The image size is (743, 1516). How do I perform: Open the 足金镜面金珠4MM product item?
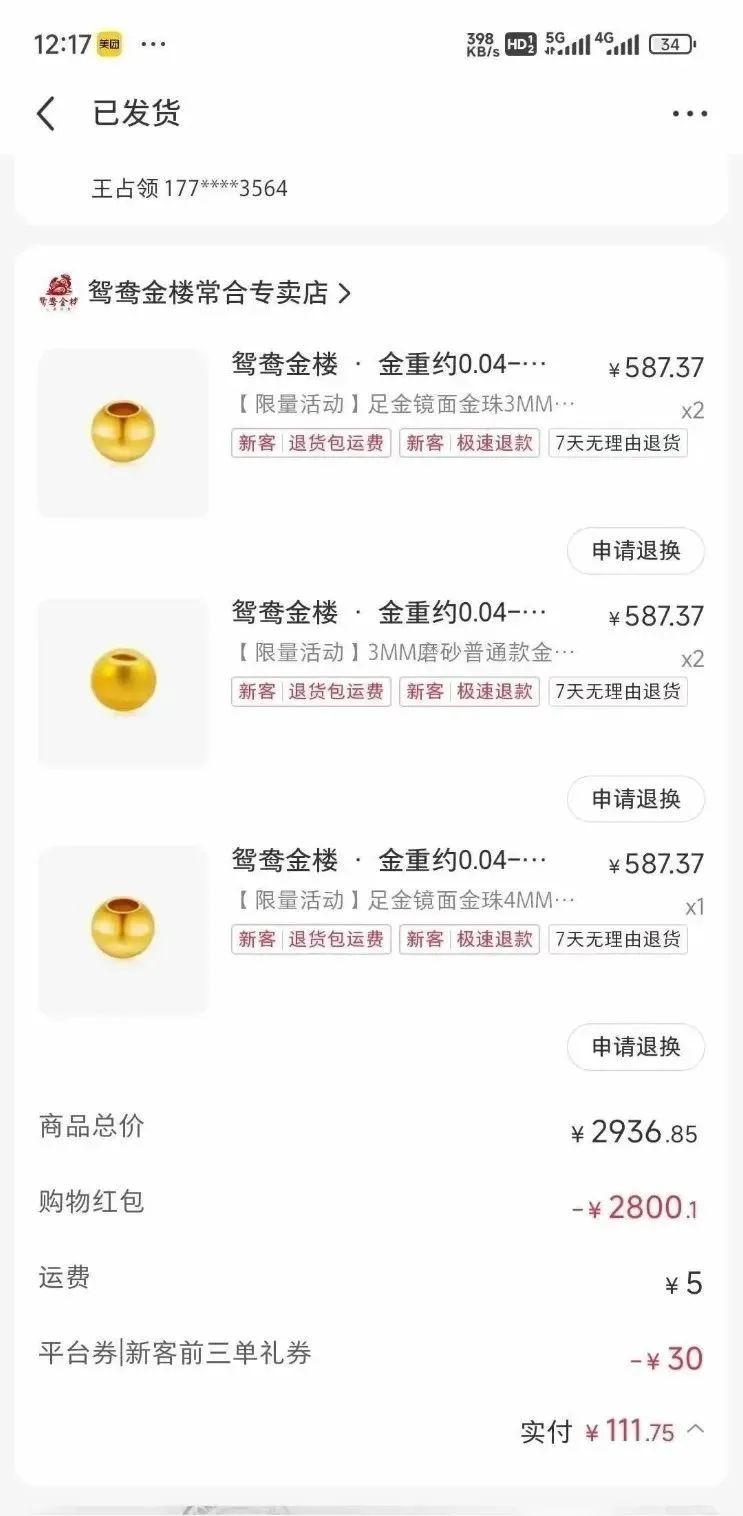coord(372,930)
